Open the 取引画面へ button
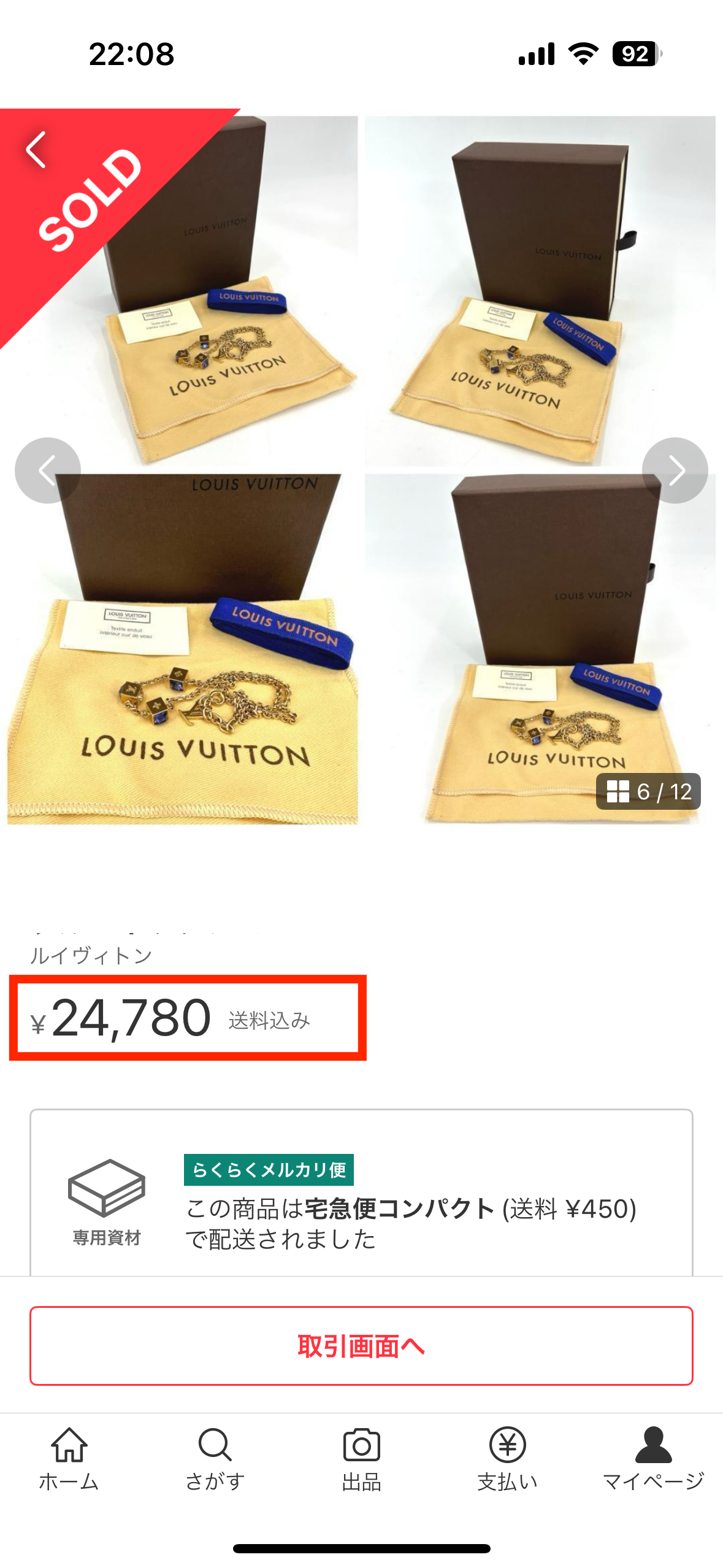The width and height of the screenshot is (723, 1568). [x=361, y=1346]
